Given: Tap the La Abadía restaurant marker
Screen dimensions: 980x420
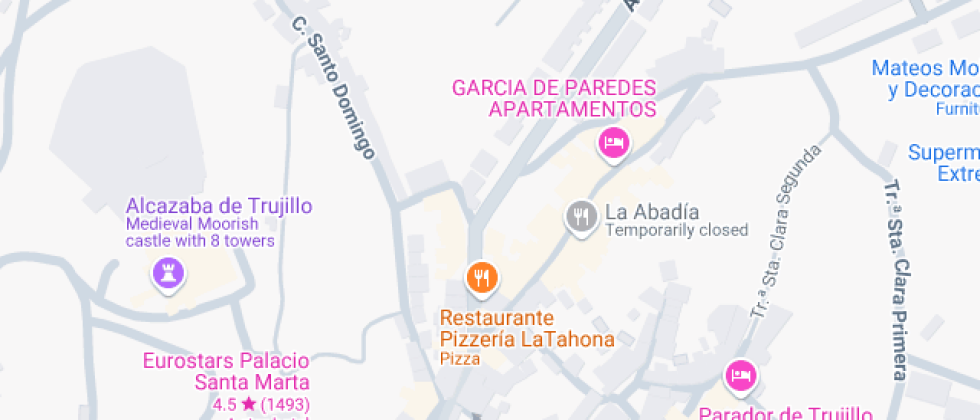Looking at the screenshot, I should [x=582, y=216].
